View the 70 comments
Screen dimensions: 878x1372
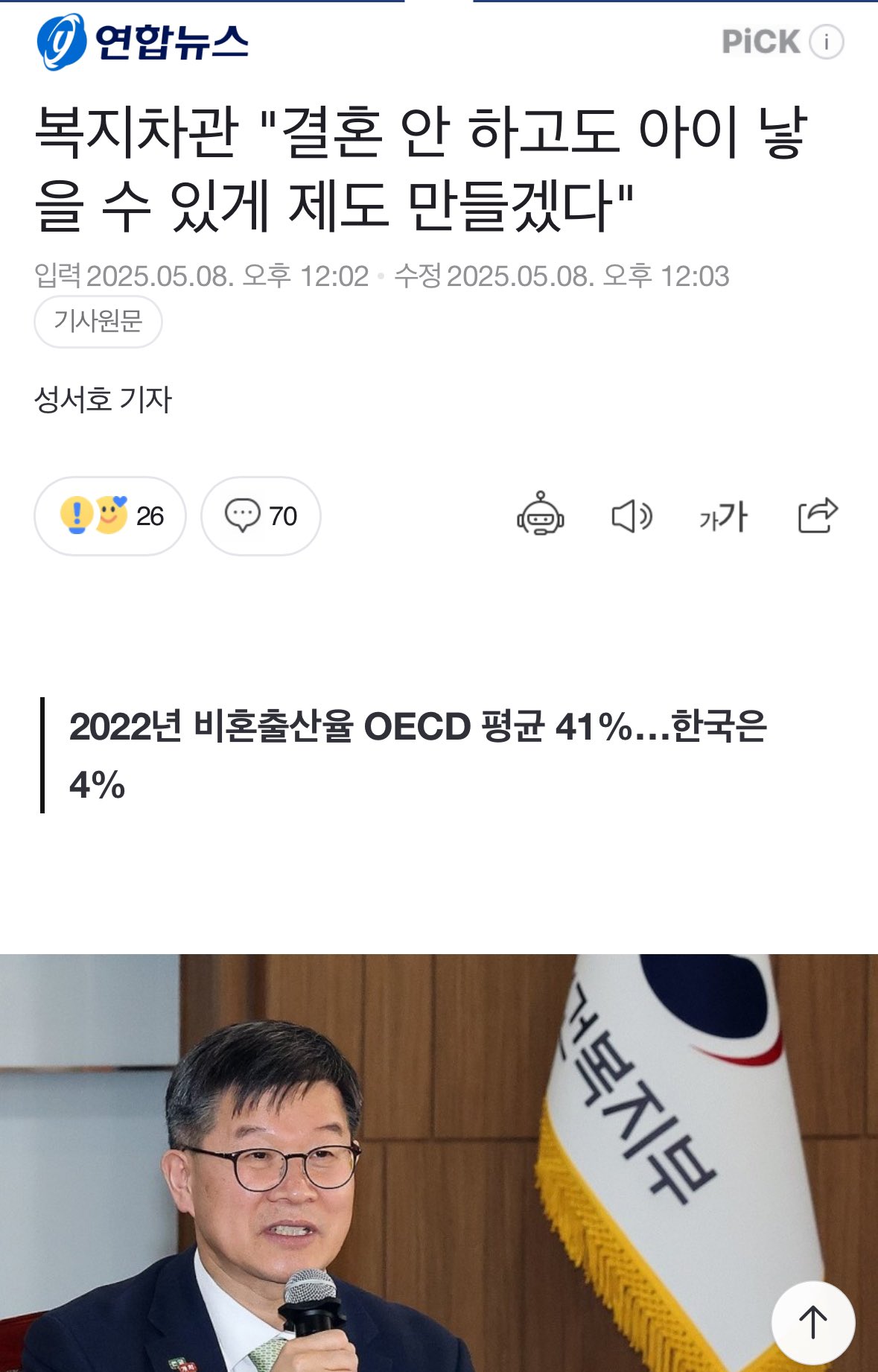point(261,515)
